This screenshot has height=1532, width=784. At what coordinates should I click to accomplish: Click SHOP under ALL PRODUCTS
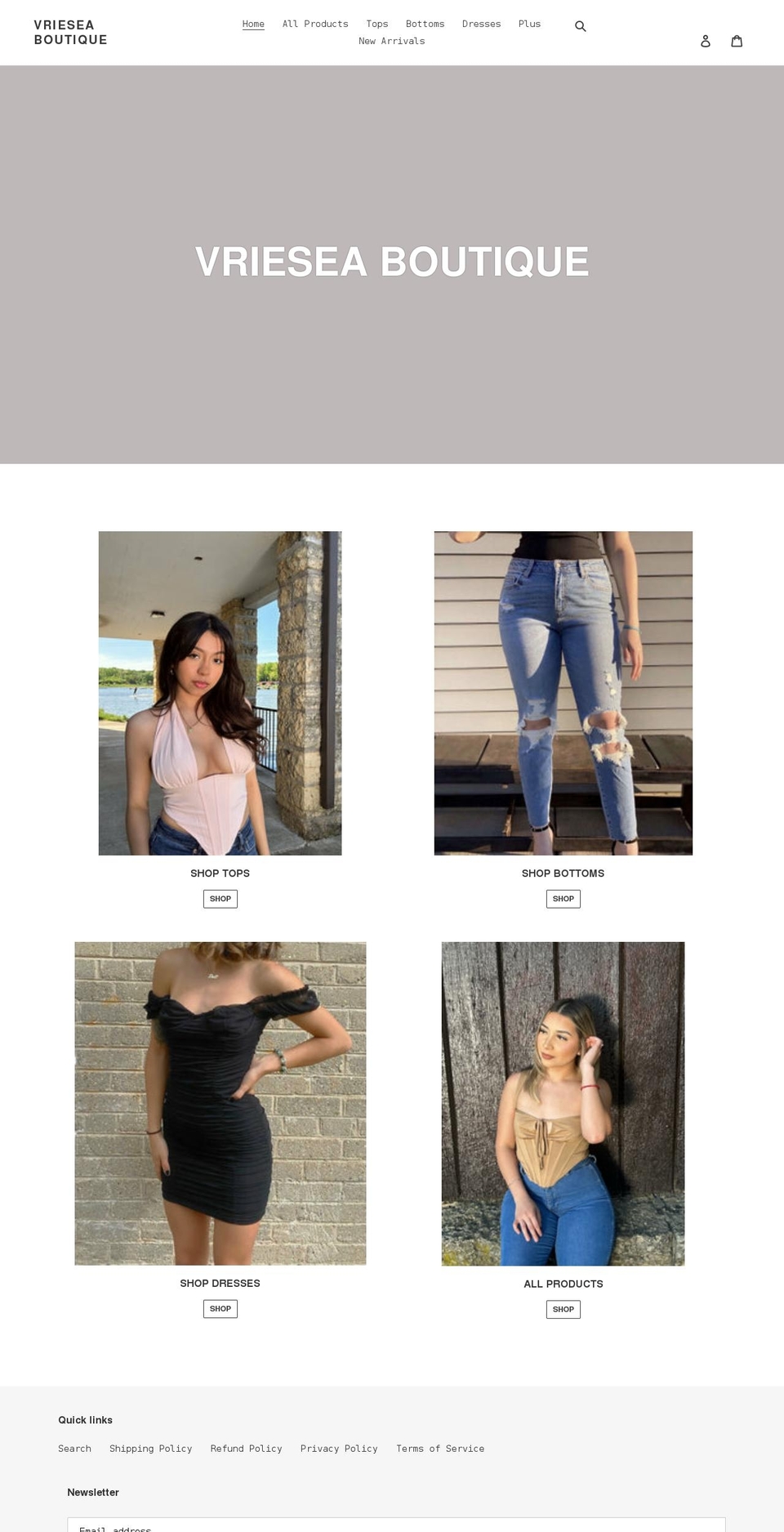coord(563,1309)
